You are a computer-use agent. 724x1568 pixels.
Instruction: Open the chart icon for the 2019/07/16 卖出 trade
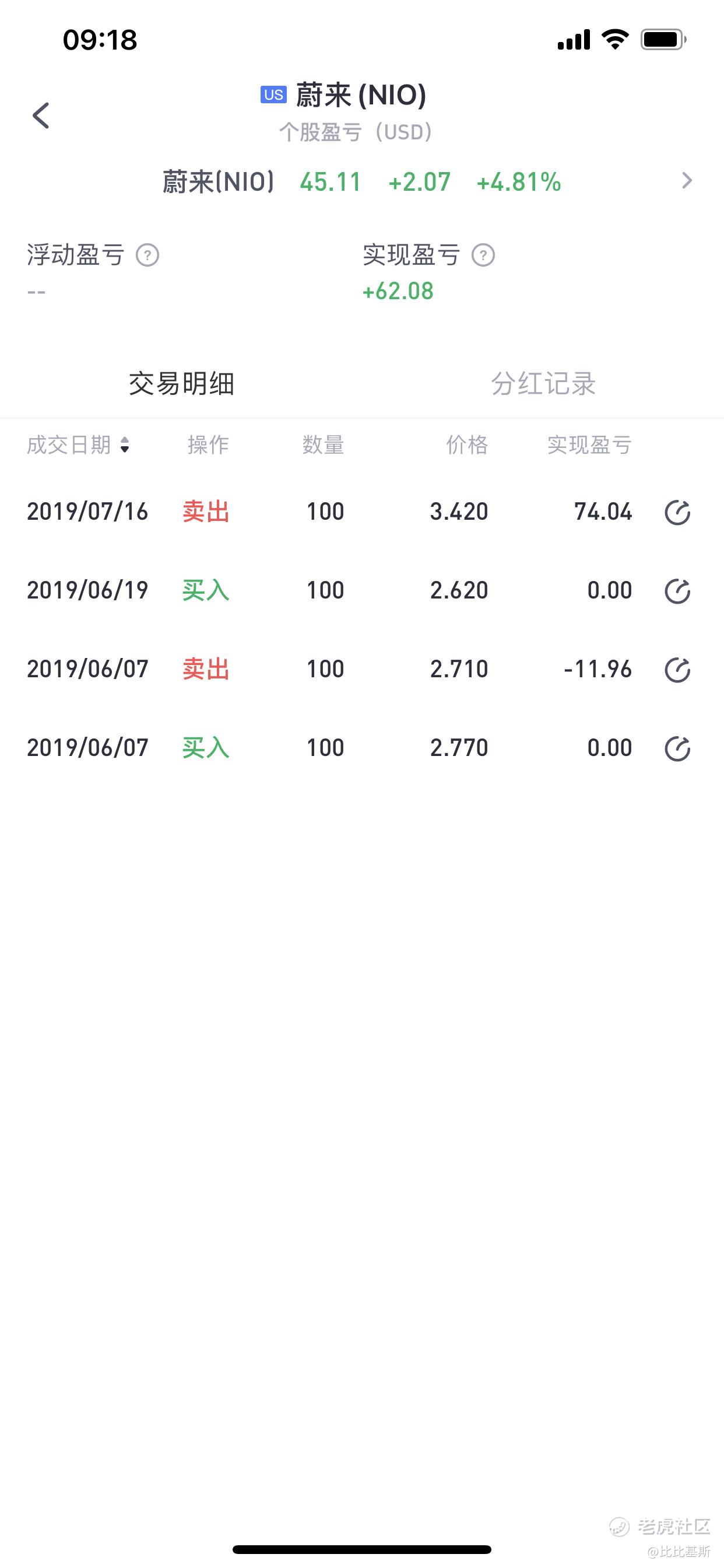[677, 513]
